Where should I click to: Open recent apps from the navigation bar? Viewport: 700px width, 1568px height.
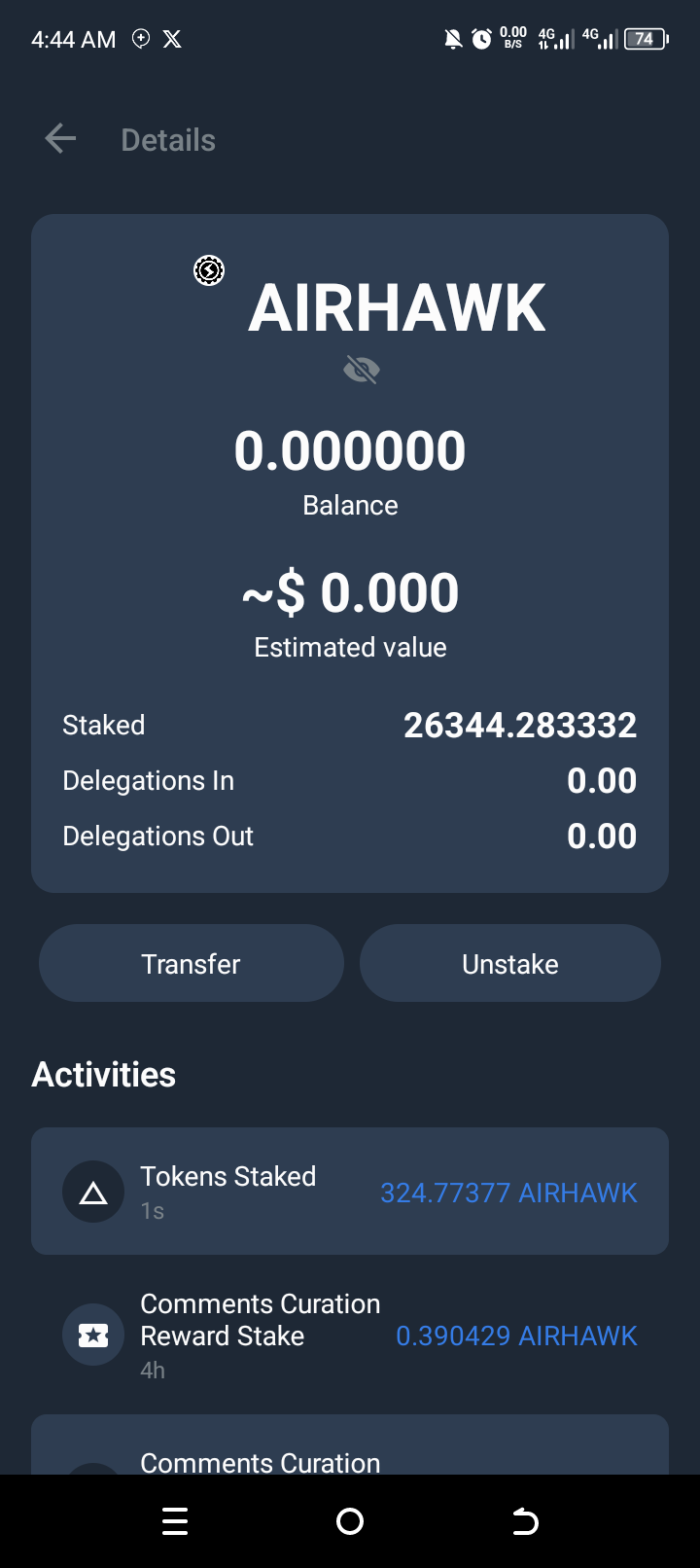pyautogui.click(x=175, y=1521)
